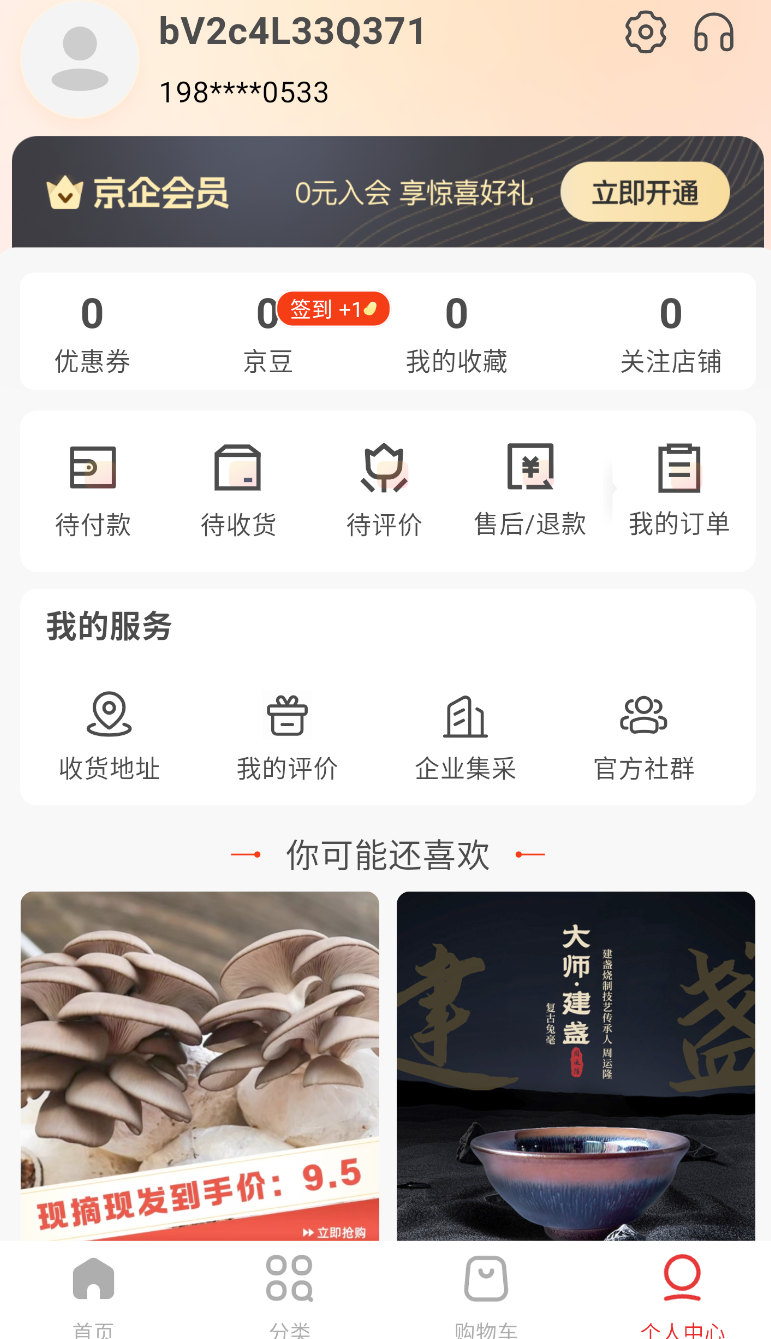Screen dimensions: 771x1339
Task: Click the 售后/退款 after-sales refund icon
Action: pyautogui.click(x=530, y=468)
